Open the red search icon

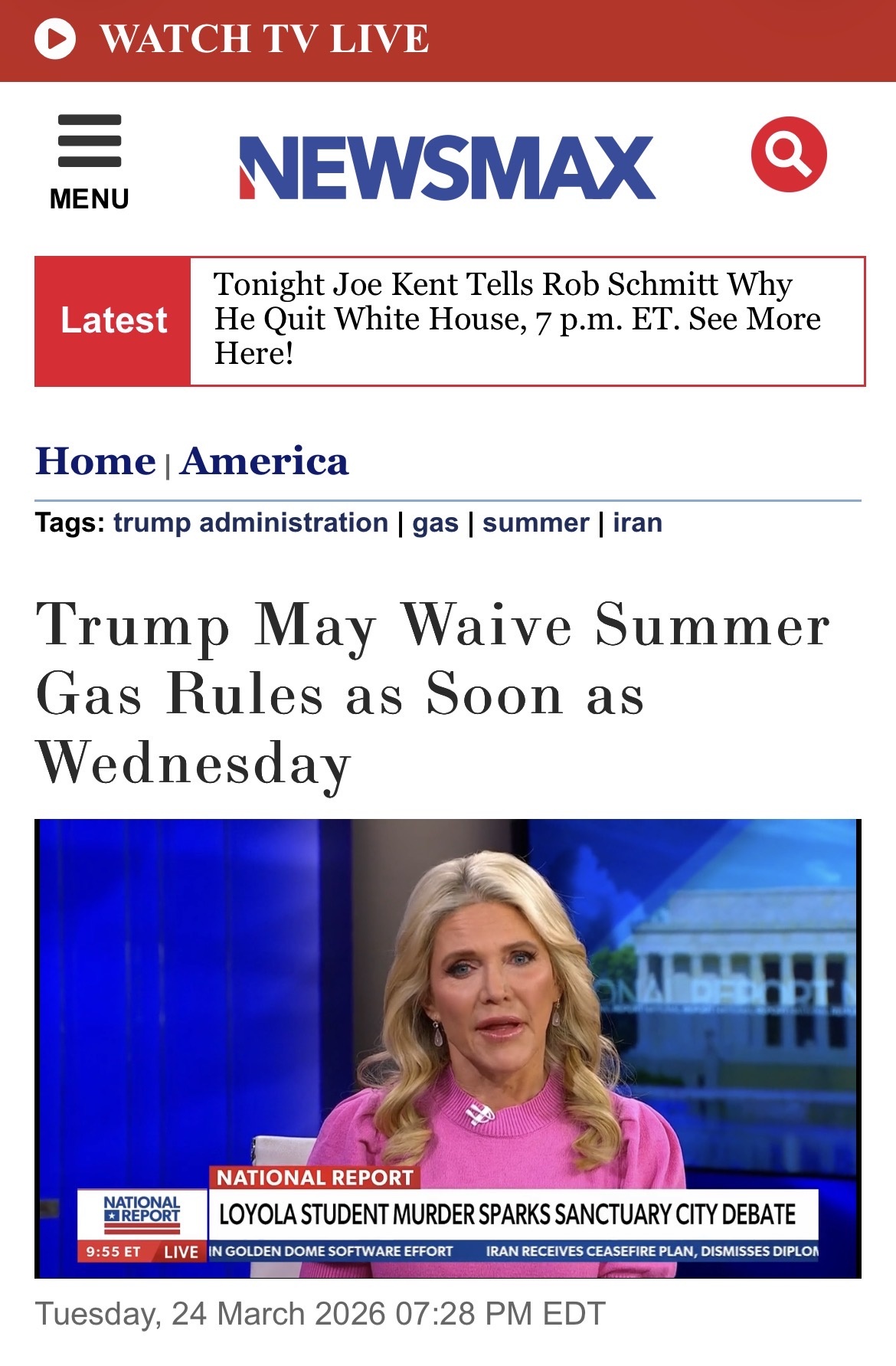[788, 154]
